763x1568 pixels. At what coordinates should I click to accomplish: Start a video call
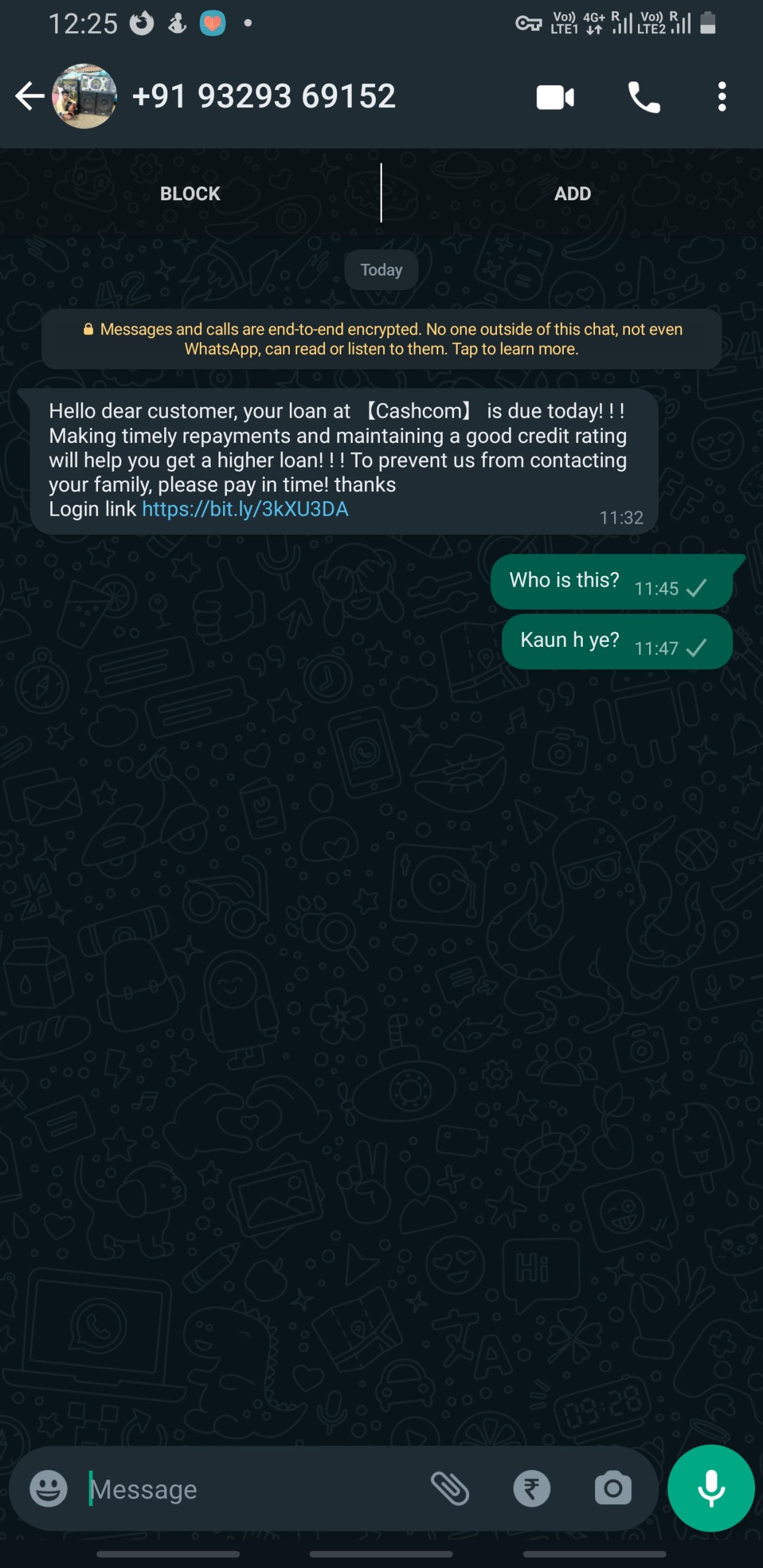(x=555, y=97)
